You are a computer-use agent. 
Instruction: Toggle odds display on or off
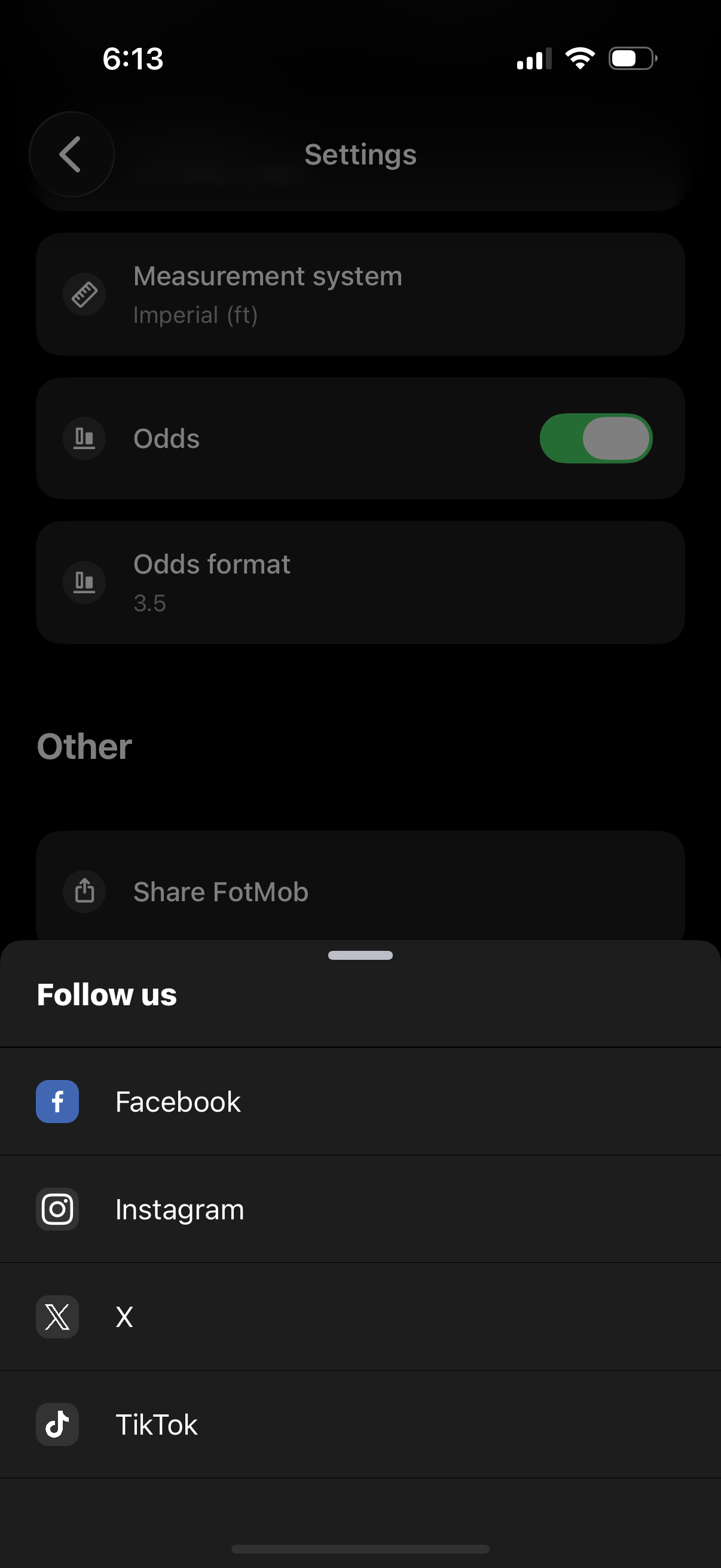pyautogui.click(x=596, y=438)
